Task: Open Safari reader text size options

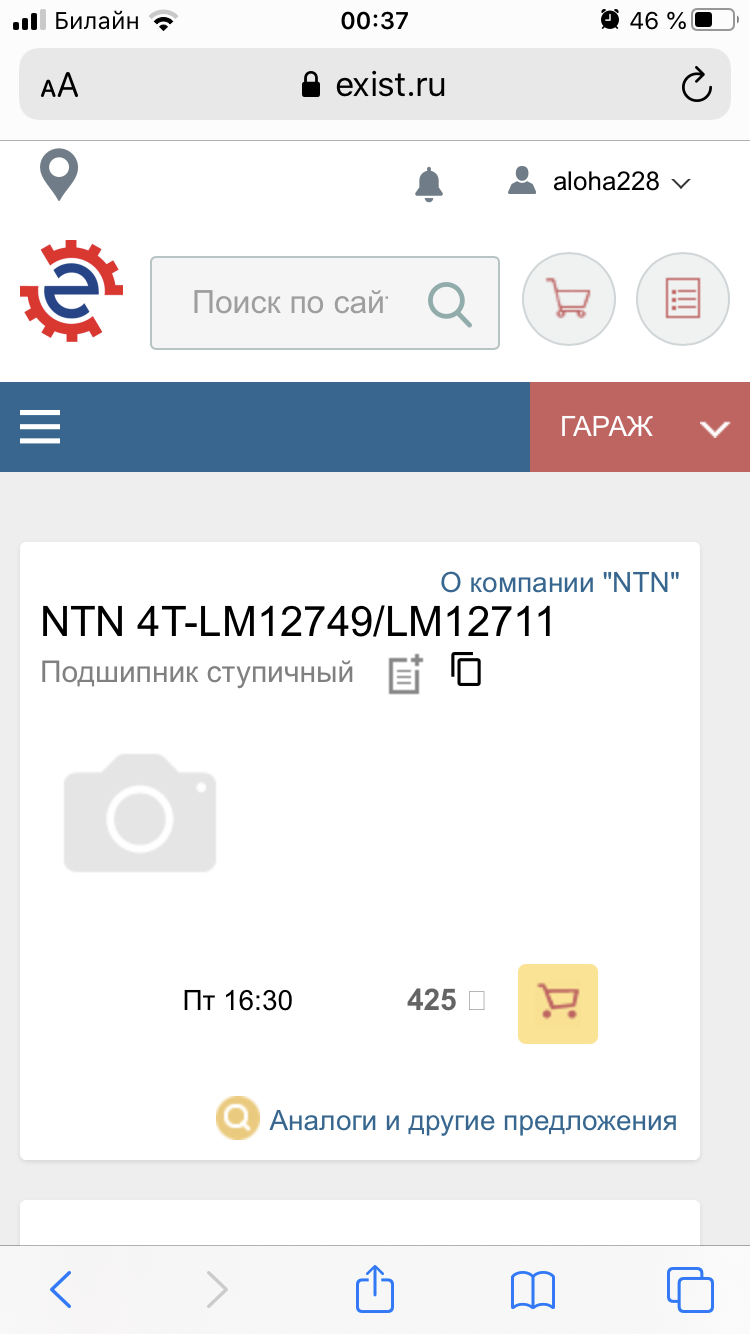Action: click(x=60, y=86)
